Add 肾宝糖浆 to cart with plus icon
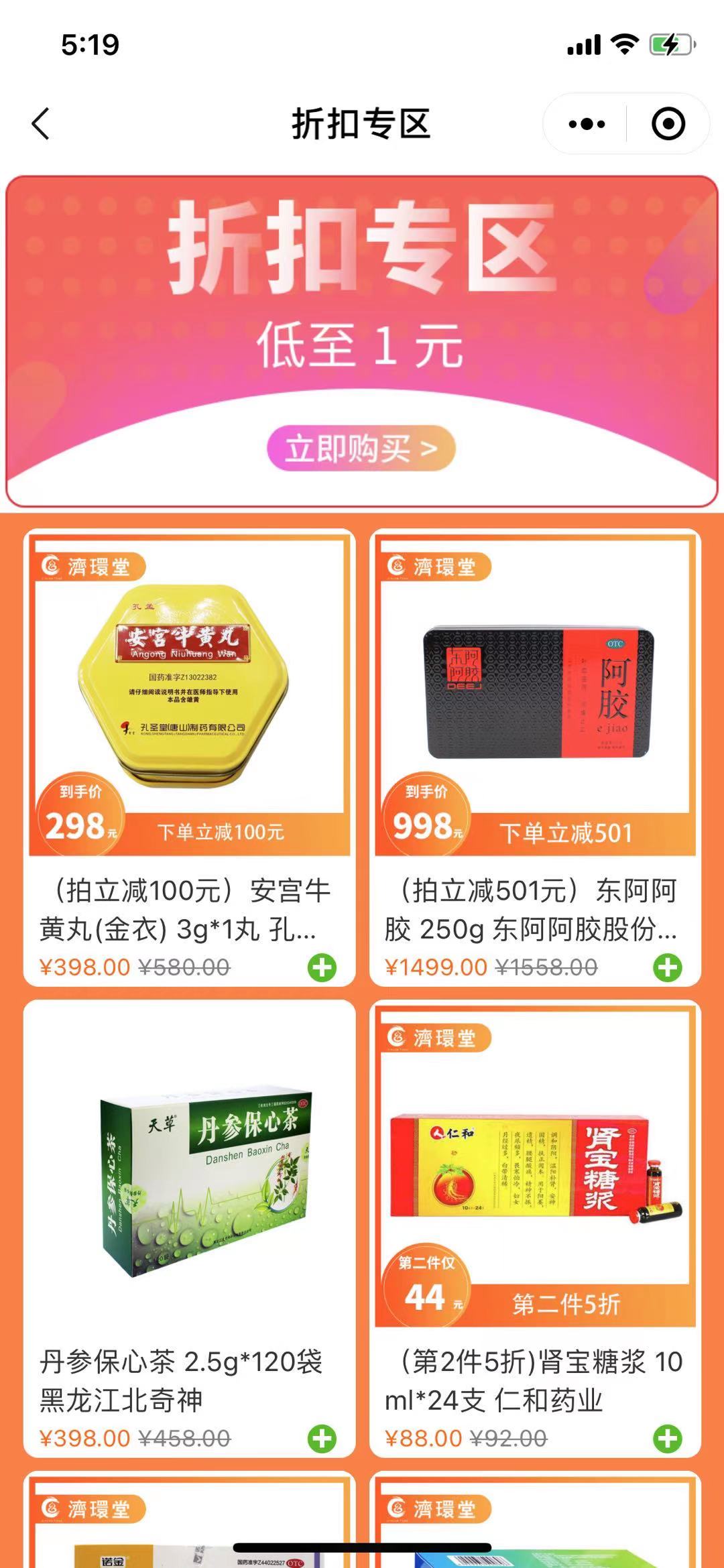Image resolution: width=724 pixels, height=1568 pixels. click(668, 1439)
